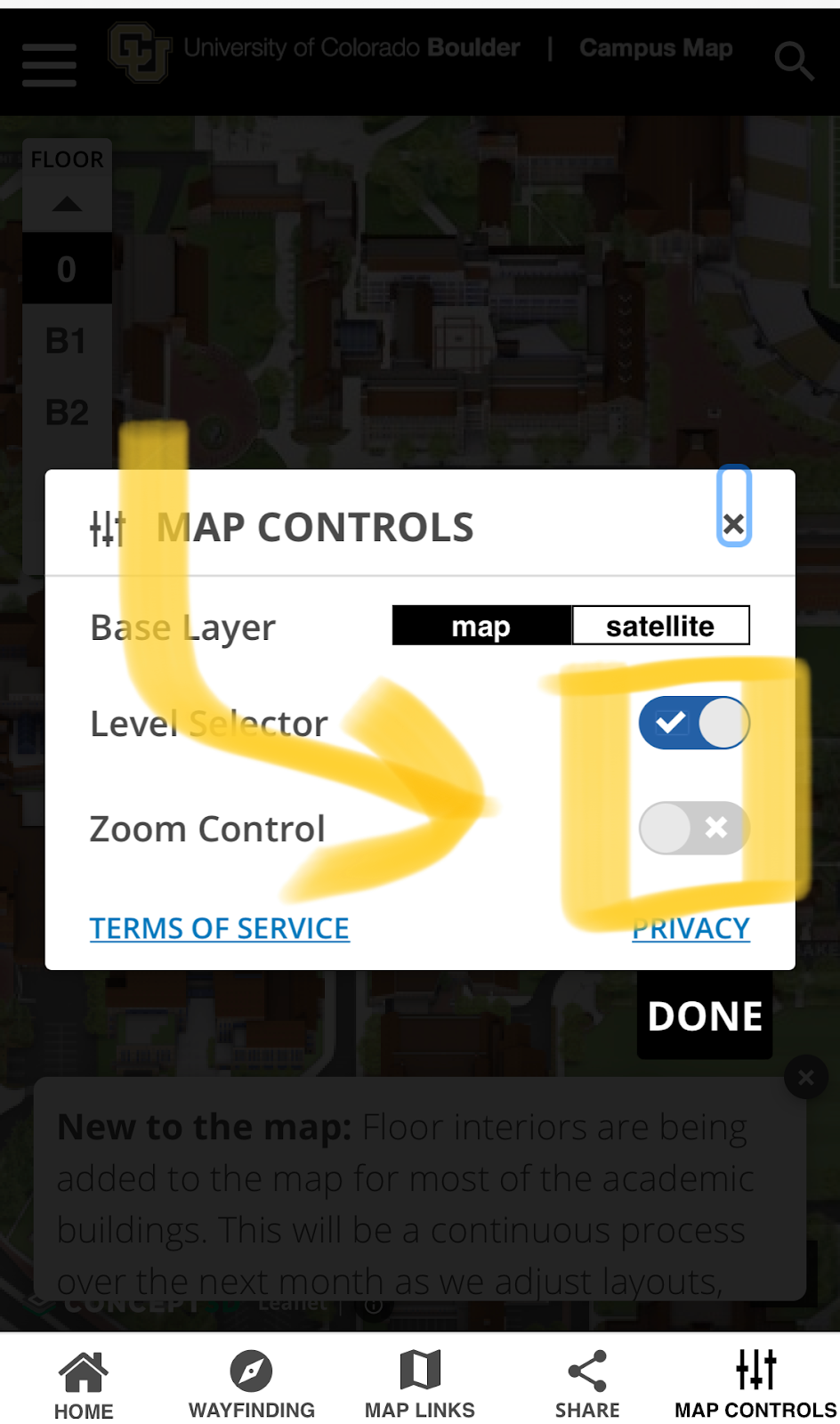Open the Privacy link
This screenshot has height=1424, width=840.
(x=691, y=928)
